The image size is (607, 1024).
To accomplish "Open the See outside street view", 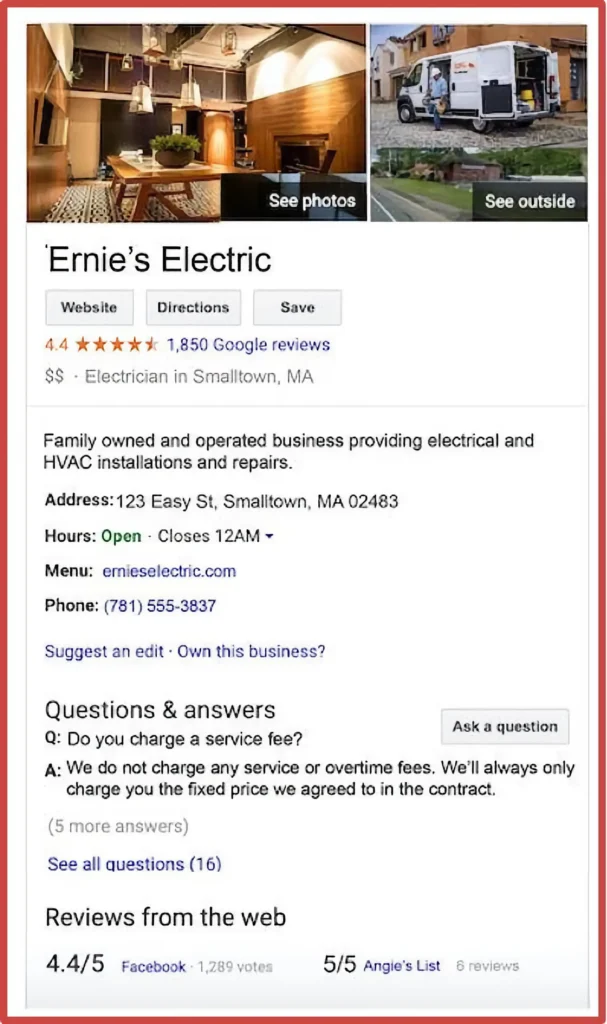I will [529, 201].
